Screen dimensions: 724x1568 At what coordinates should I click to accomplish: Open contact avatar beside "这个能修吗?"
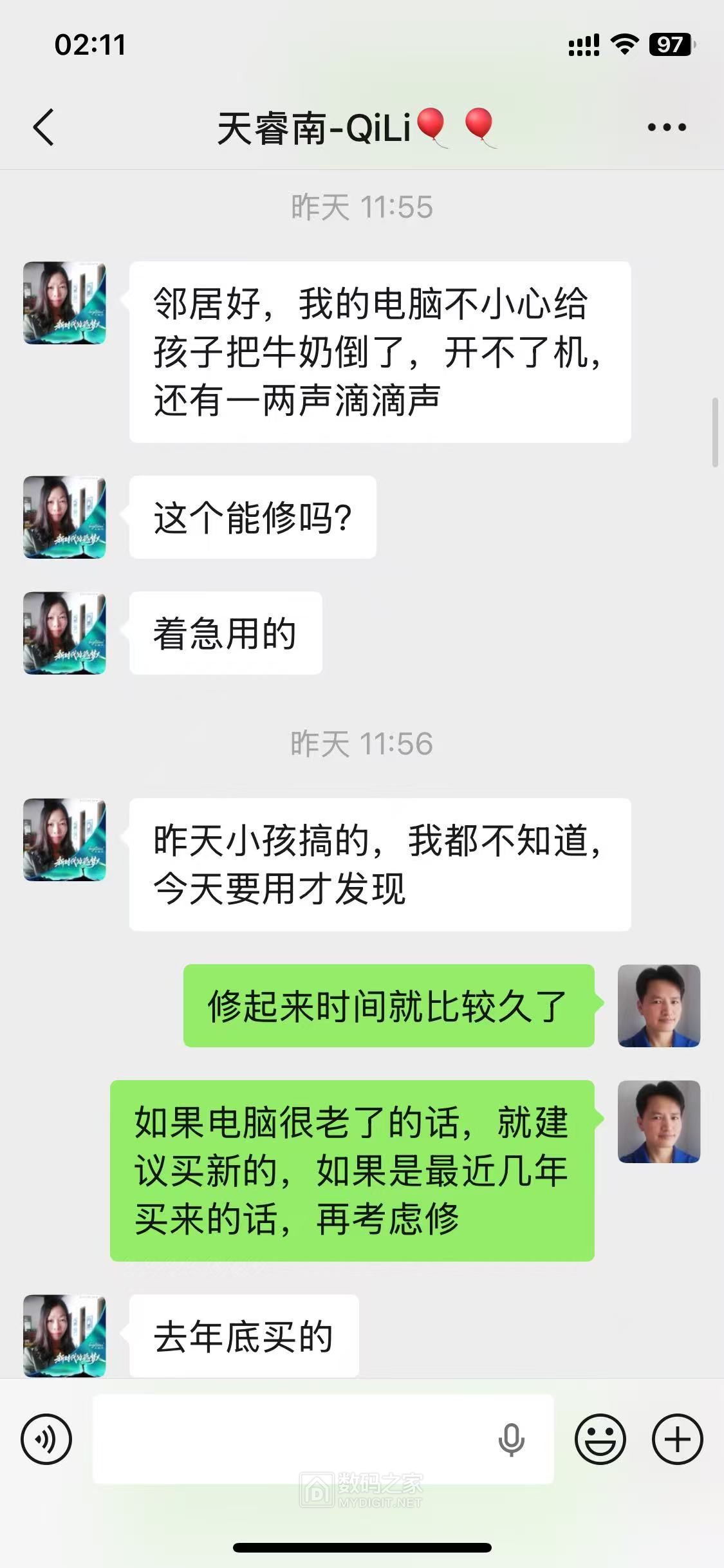(64, 517)
